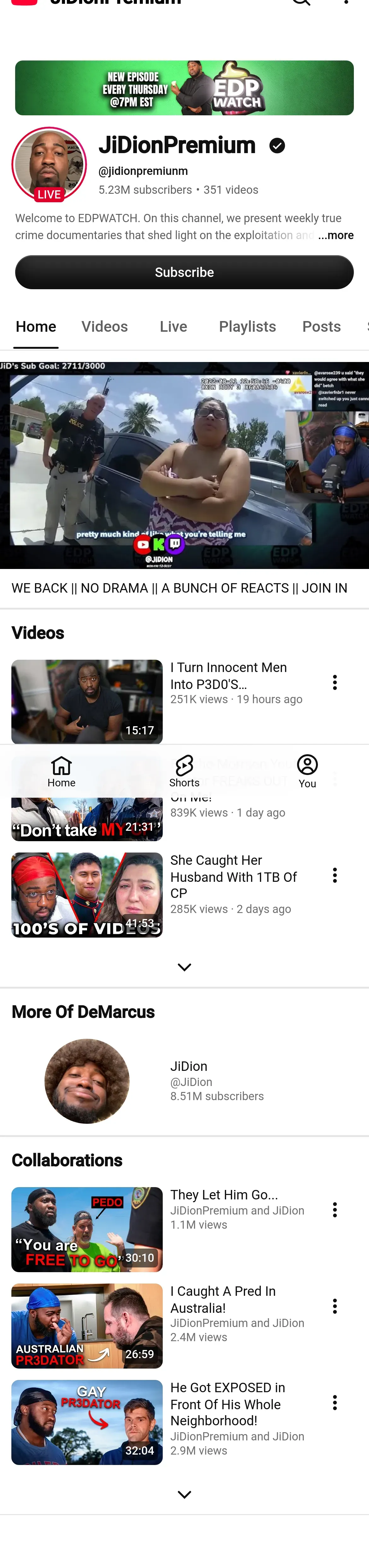Subscribe to JiDionPremium channel
Screen dimensions: 369x1568
184,272
